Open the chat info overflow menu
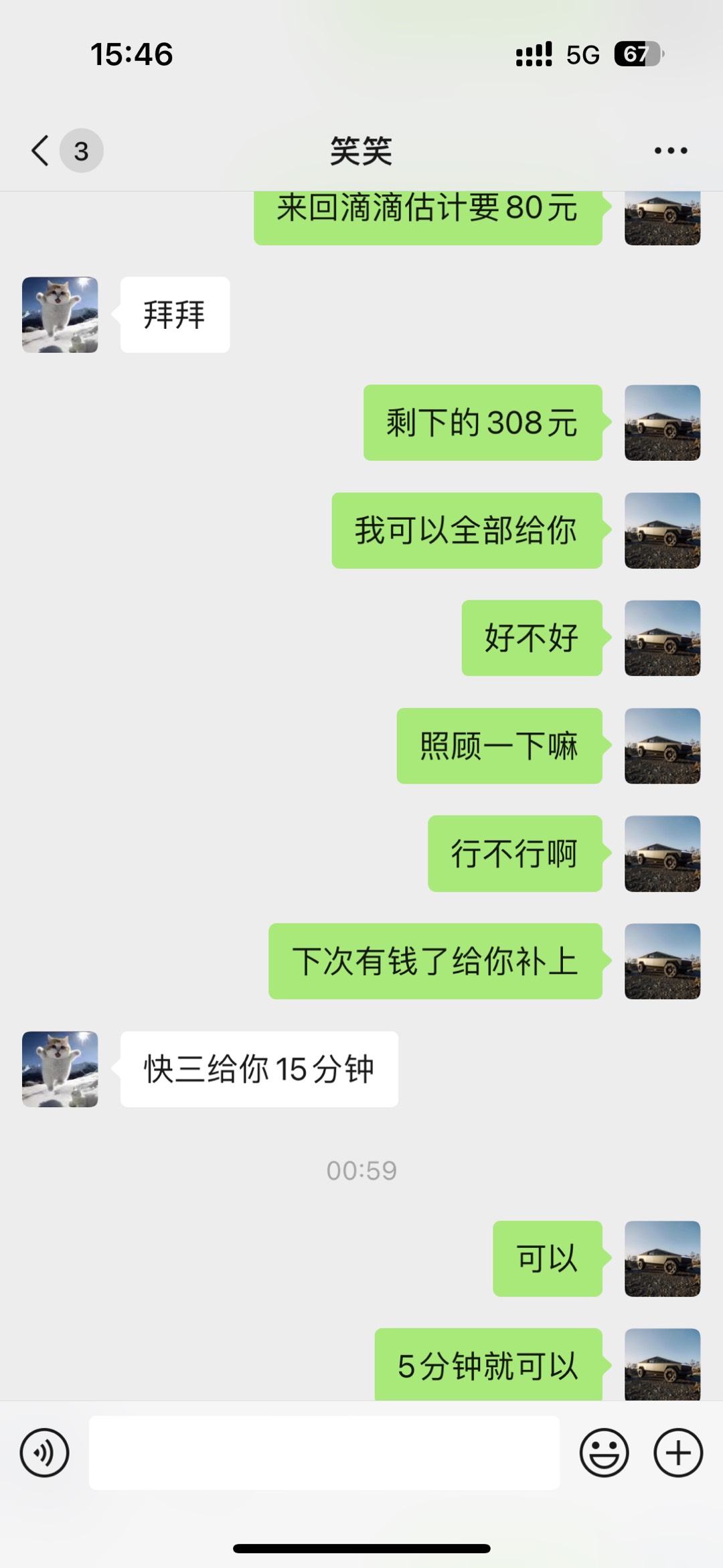723x1568 pixels. (670, 151)
